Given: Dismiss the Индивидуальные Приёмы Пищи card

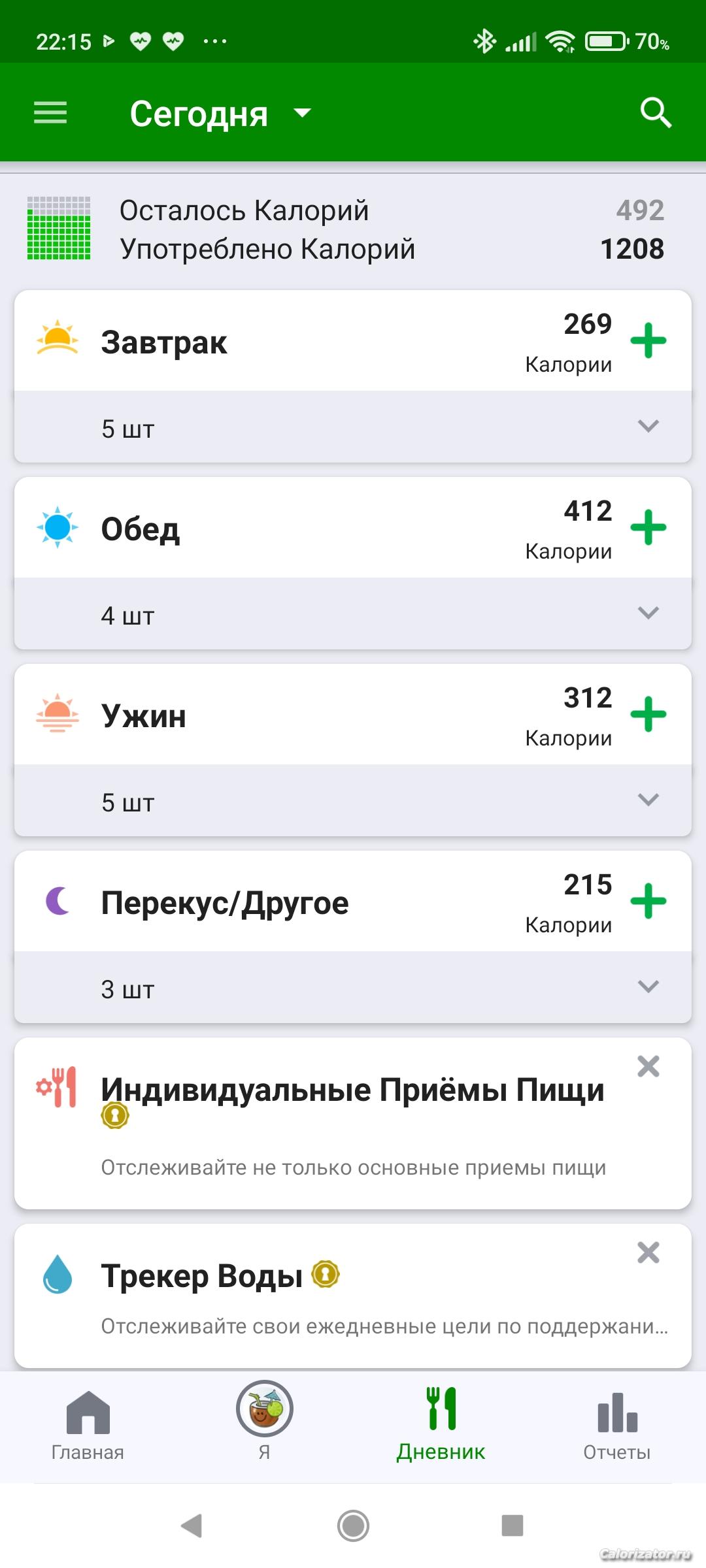Looking at the screenshot, I should click(648, 1067).
